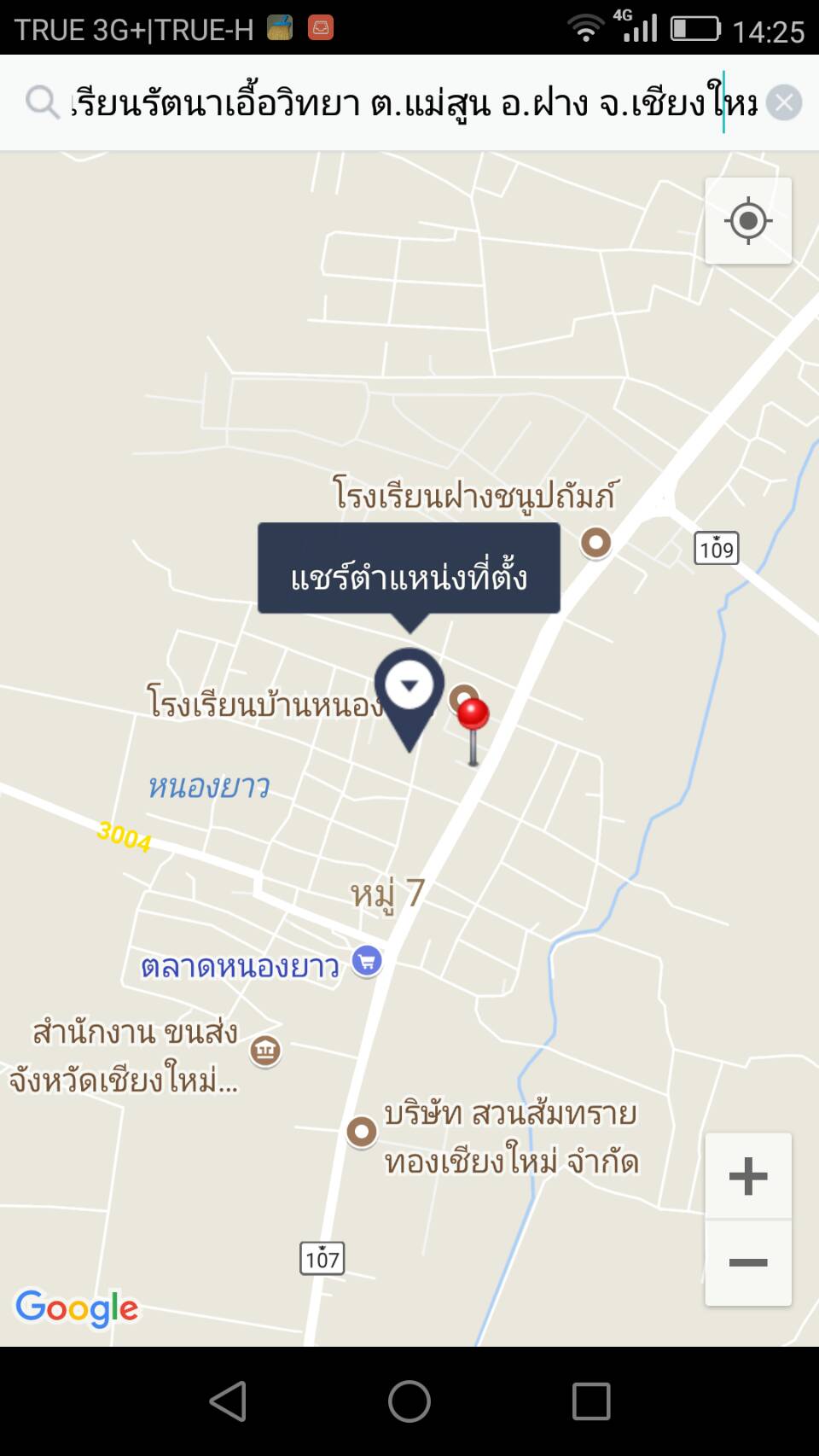
Task: Center map on my location
Action: [748, 221]
